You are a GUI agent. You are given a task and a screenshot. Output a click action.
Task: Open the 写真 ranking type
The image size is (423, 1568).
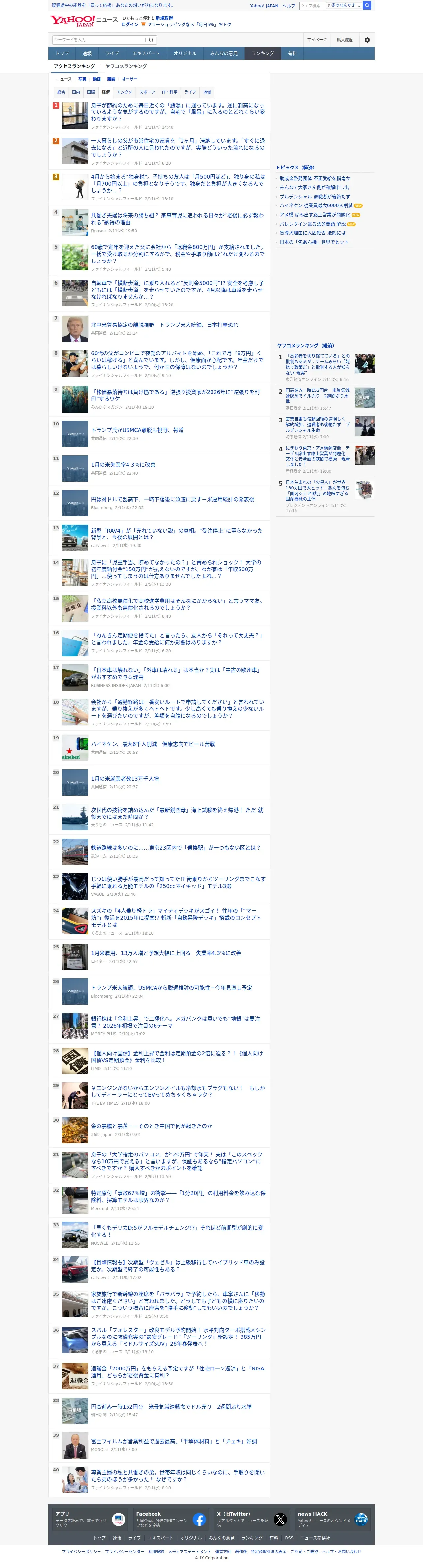click(x=82, y=79)
